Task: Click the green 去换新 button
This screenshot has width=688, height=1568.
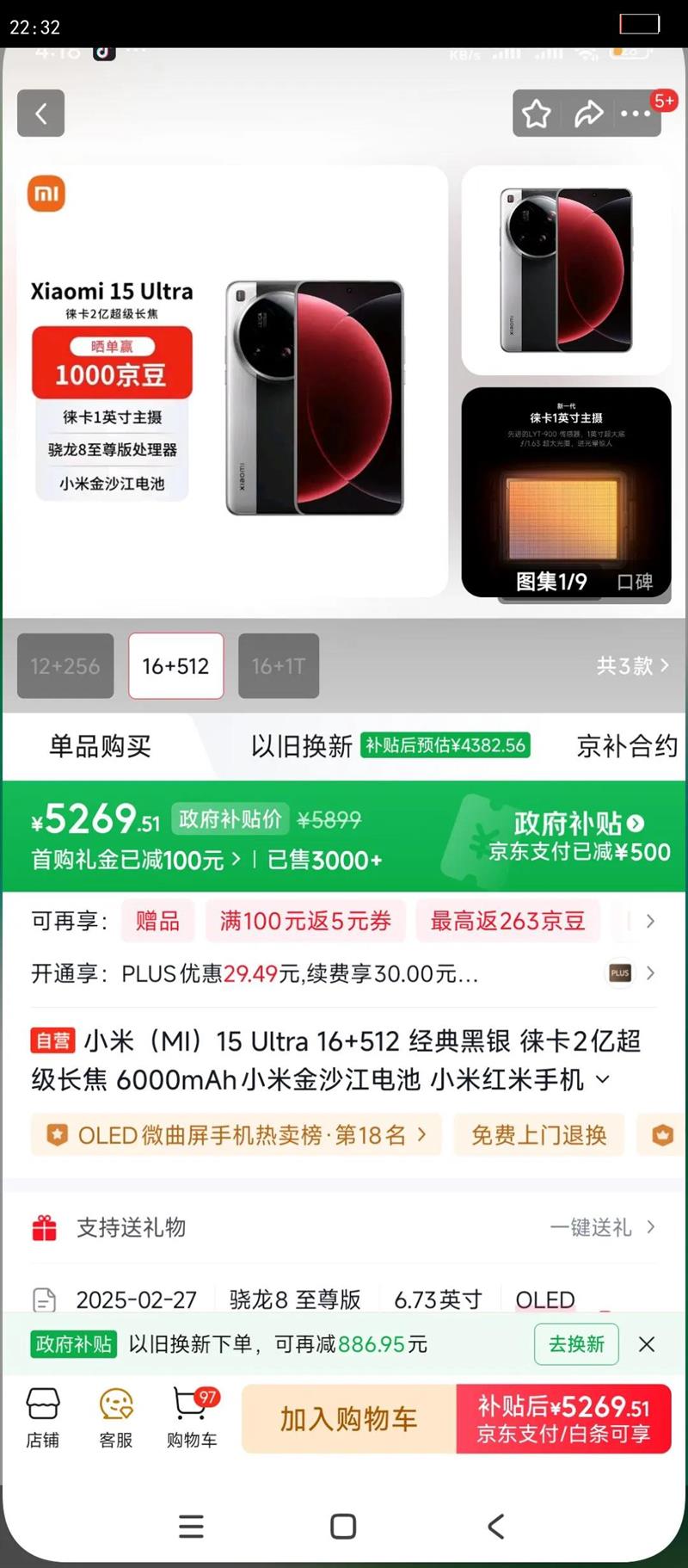Action: click(x=576, y=1343)
